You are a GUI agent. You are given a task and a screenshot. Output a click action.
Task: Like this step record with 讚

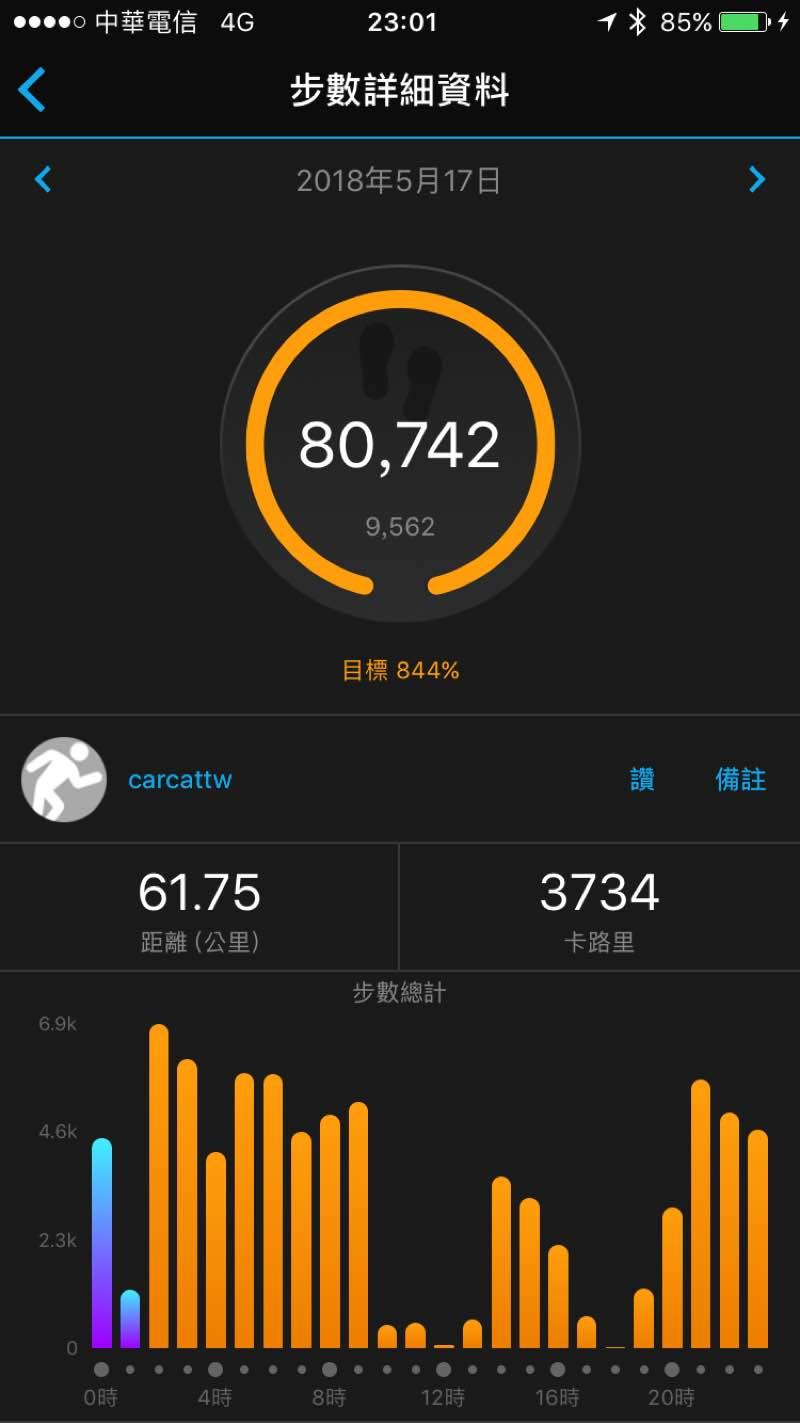coord(642,780)
